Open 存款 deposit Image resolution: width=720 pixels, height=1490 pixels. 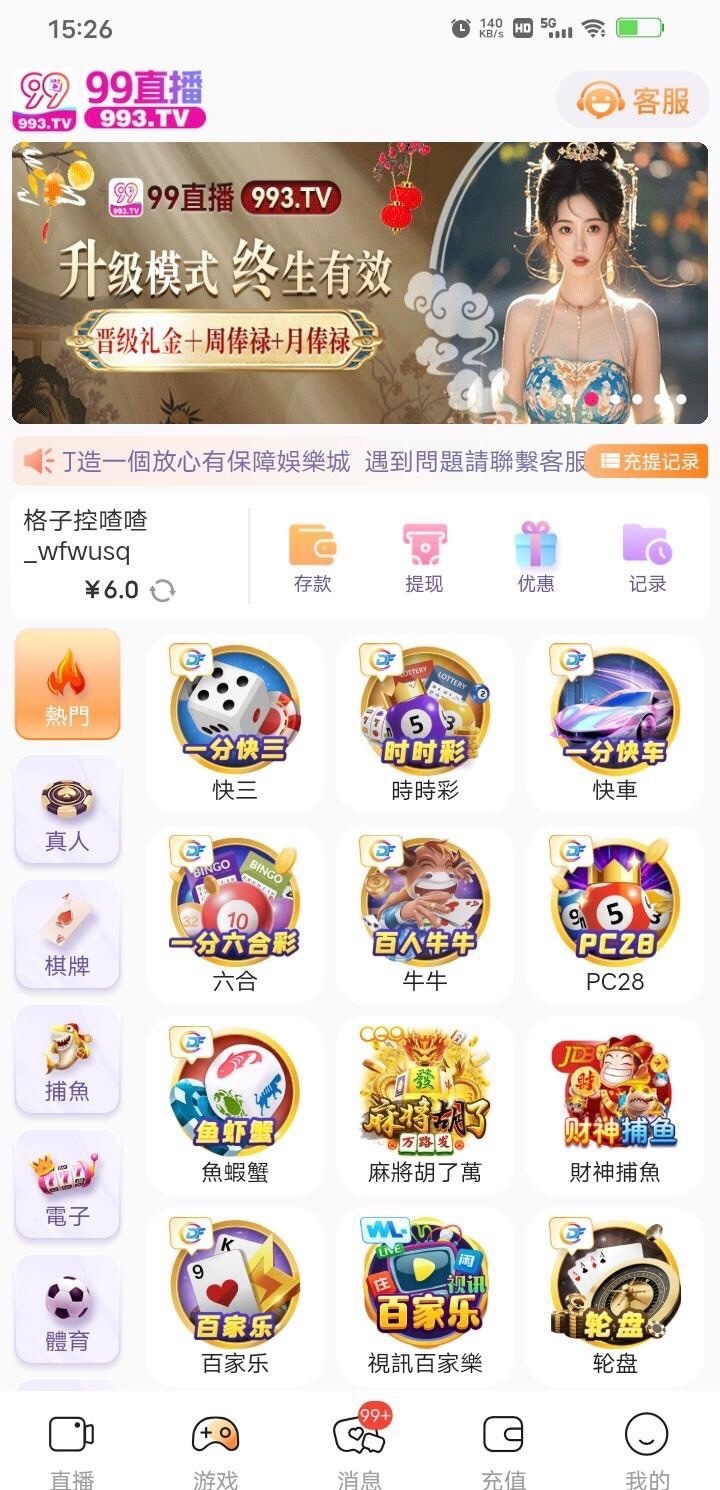[x=312, y=558]
